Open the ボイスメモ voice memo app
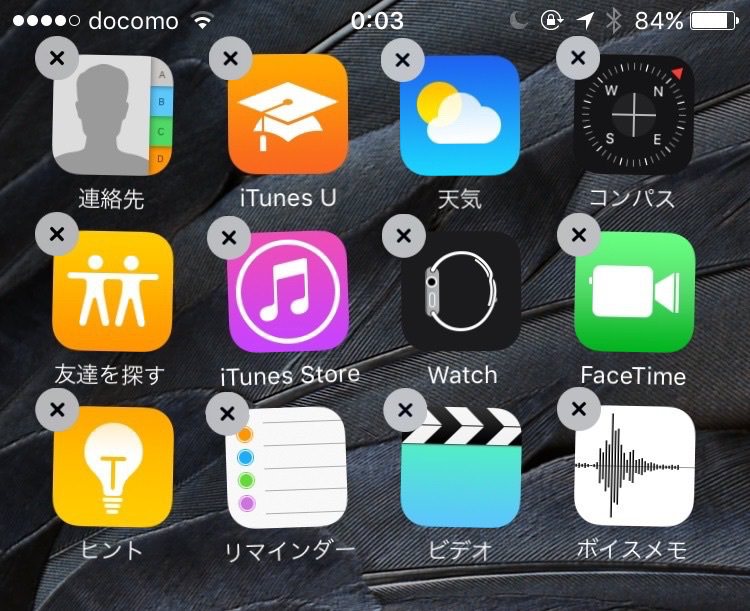This screenshot has width=750, height=611. pyautogui.click(x=634, y=467)
